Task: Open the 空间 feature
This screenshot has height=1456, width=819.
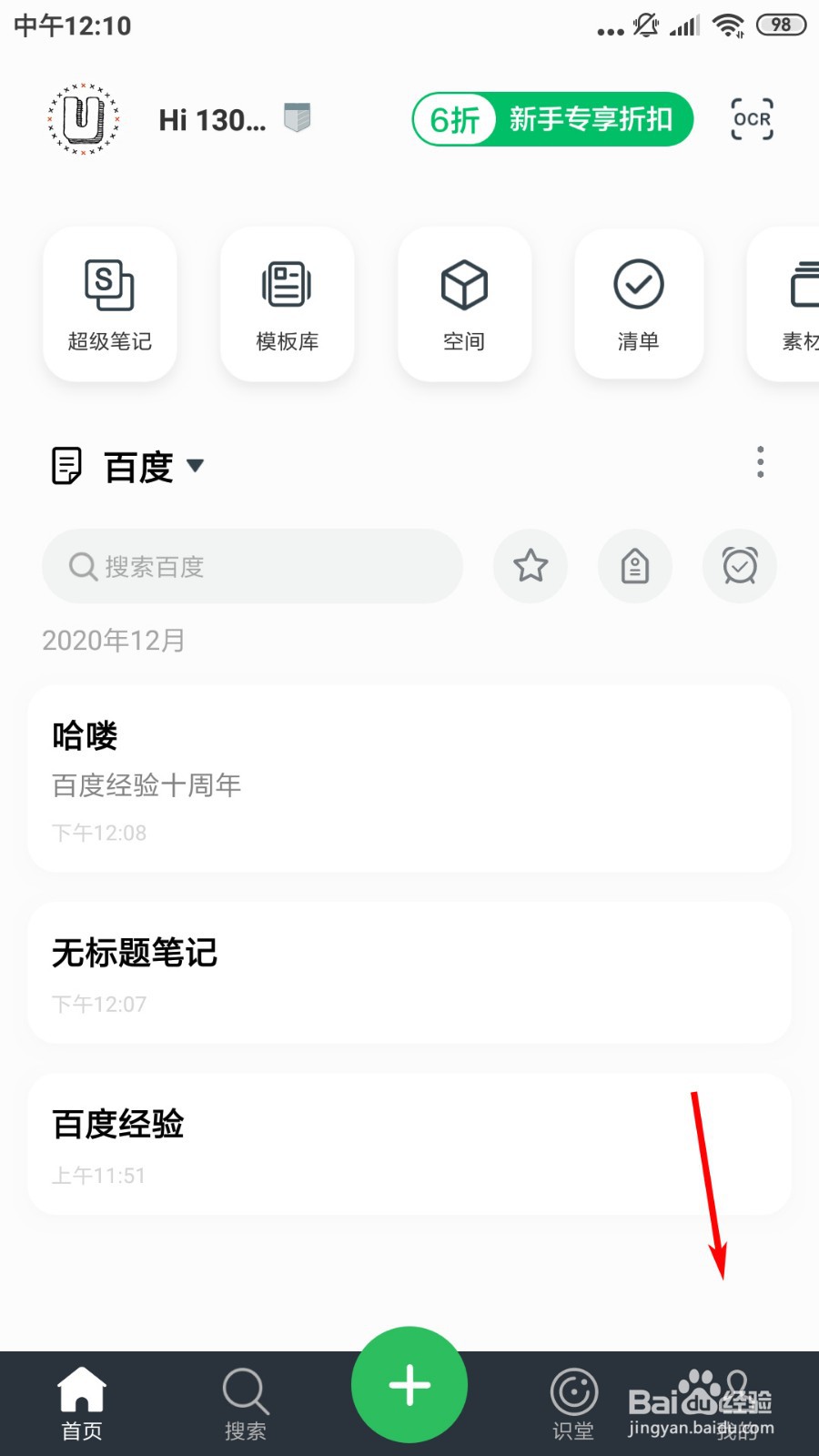Action: 463,305
